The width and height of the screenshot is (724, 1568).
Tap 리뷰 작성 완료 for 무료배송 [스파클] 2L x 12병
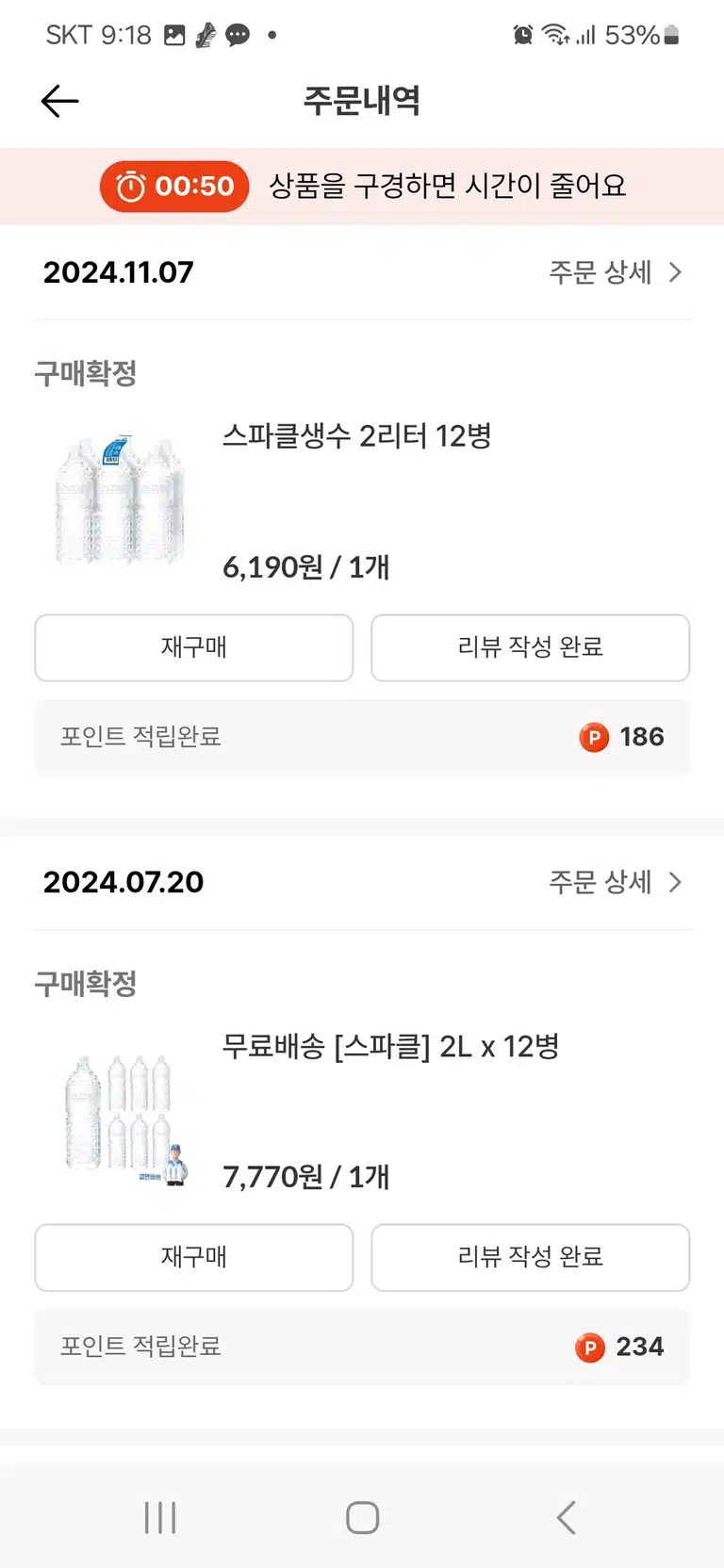pos(530,1257)
